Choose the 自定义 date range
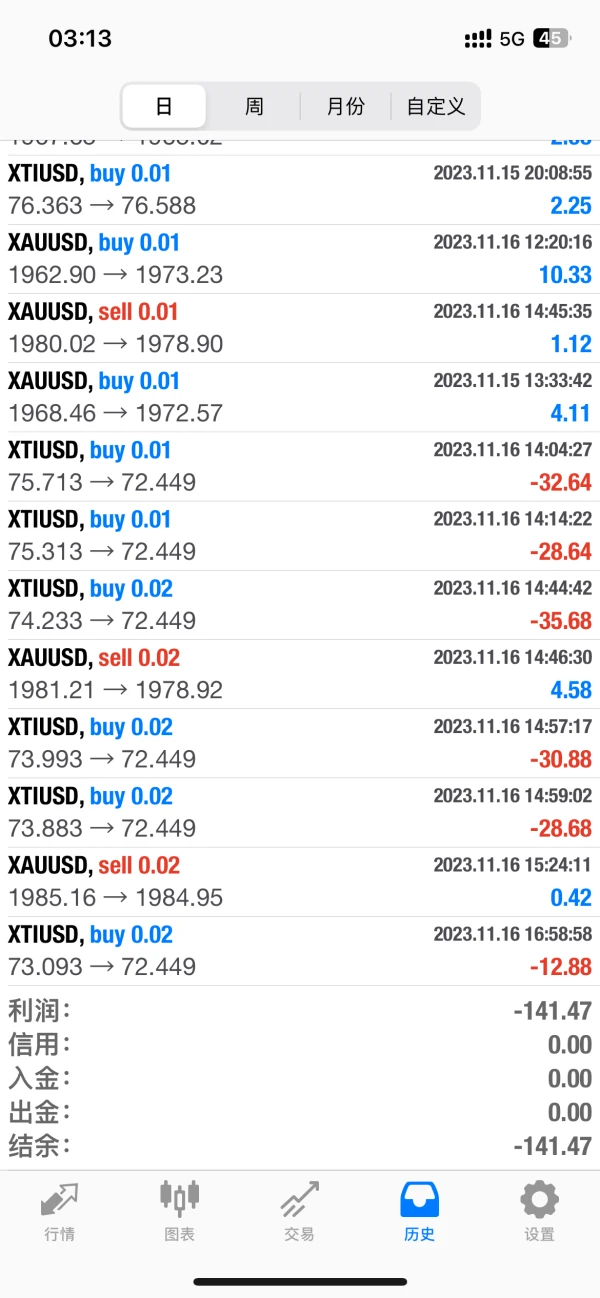This screenshot has width=600, height=1298. coord(436,106)
